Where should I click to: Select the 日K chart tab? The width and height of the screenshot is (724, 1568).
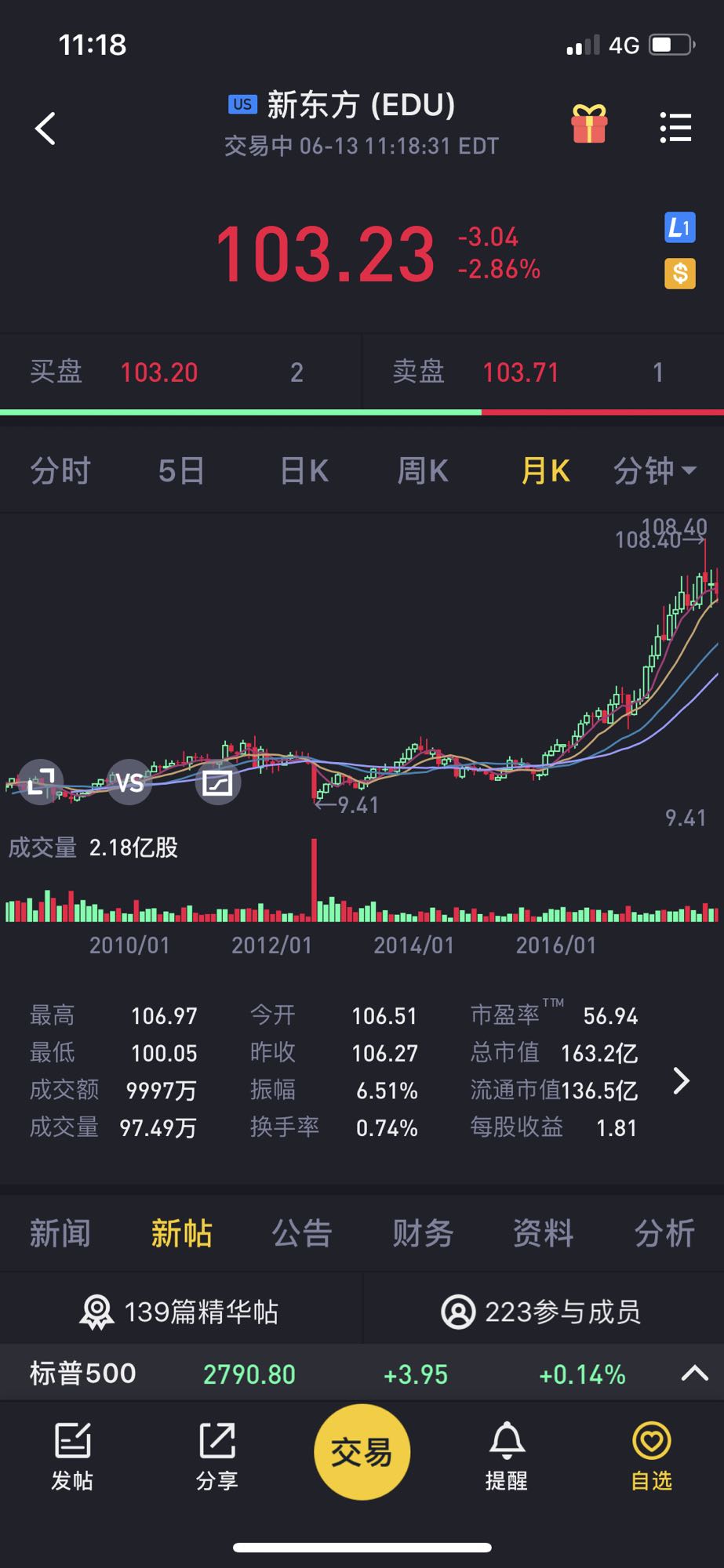(x=304, y=471)
